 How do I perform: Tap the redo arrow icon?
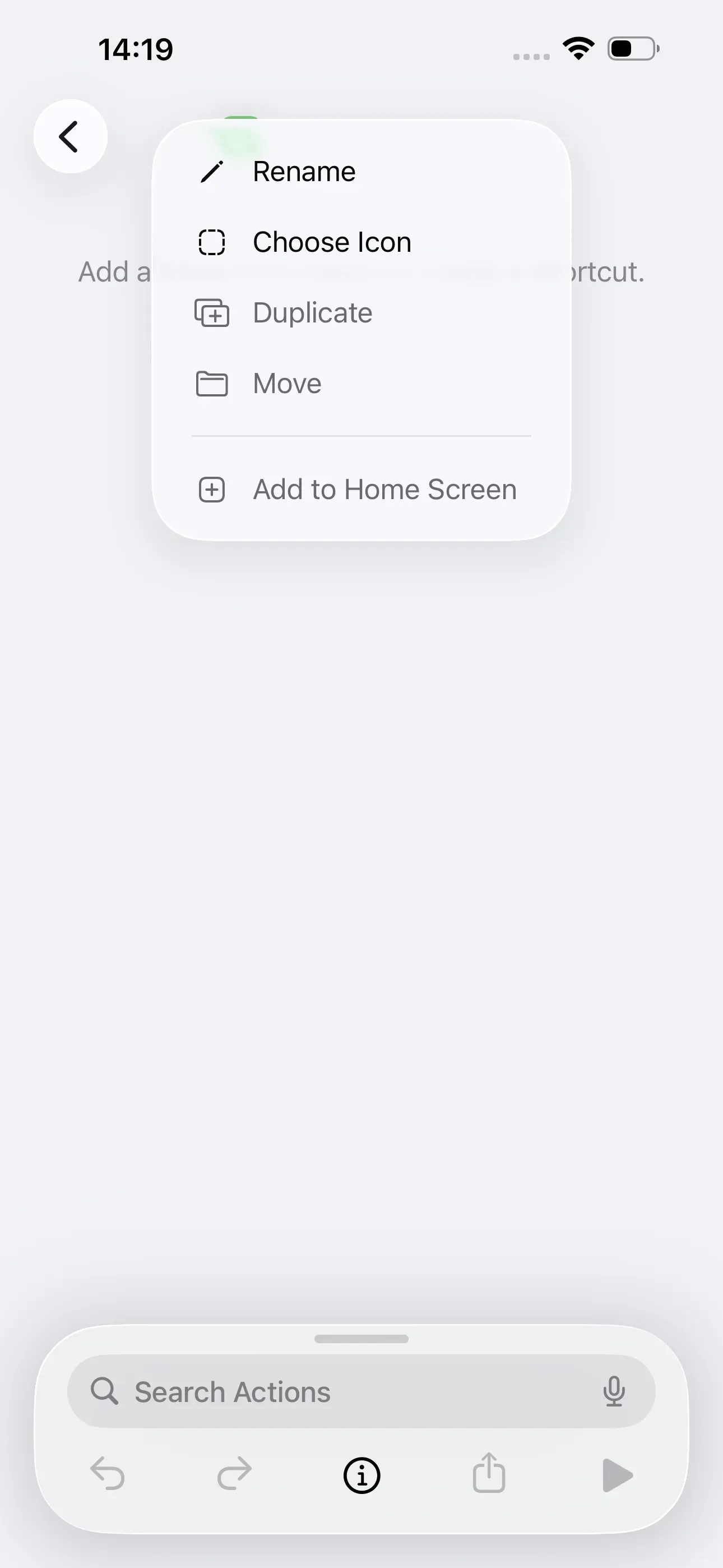[x=234, y=1474]
